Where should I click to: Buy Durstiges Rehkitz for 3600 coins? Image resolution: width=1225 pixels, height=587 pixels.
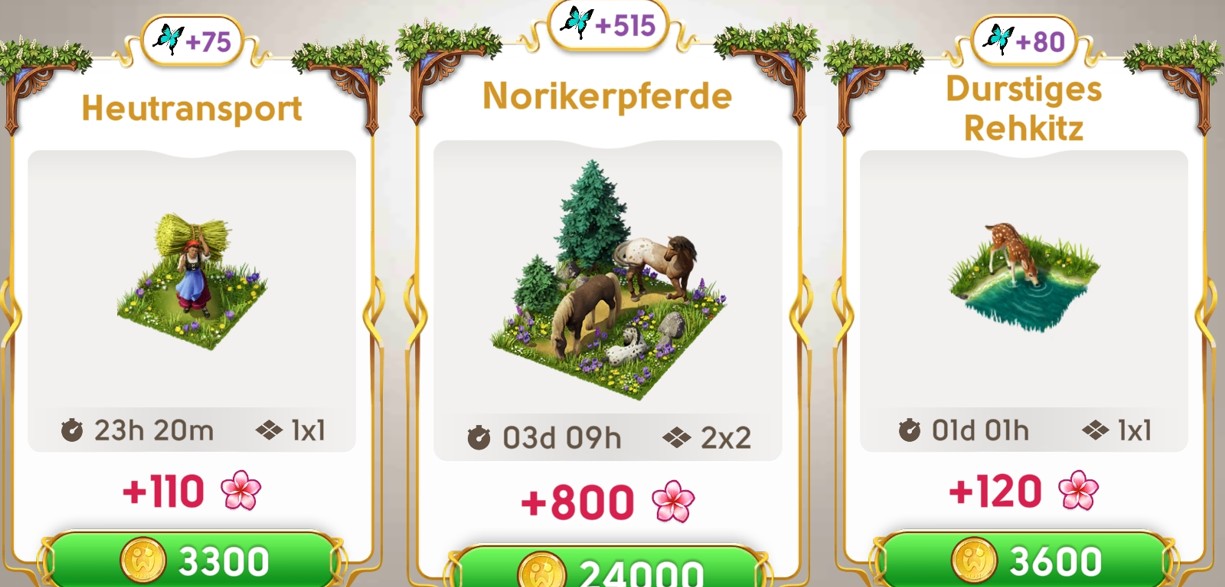[x=1023, y=560]
